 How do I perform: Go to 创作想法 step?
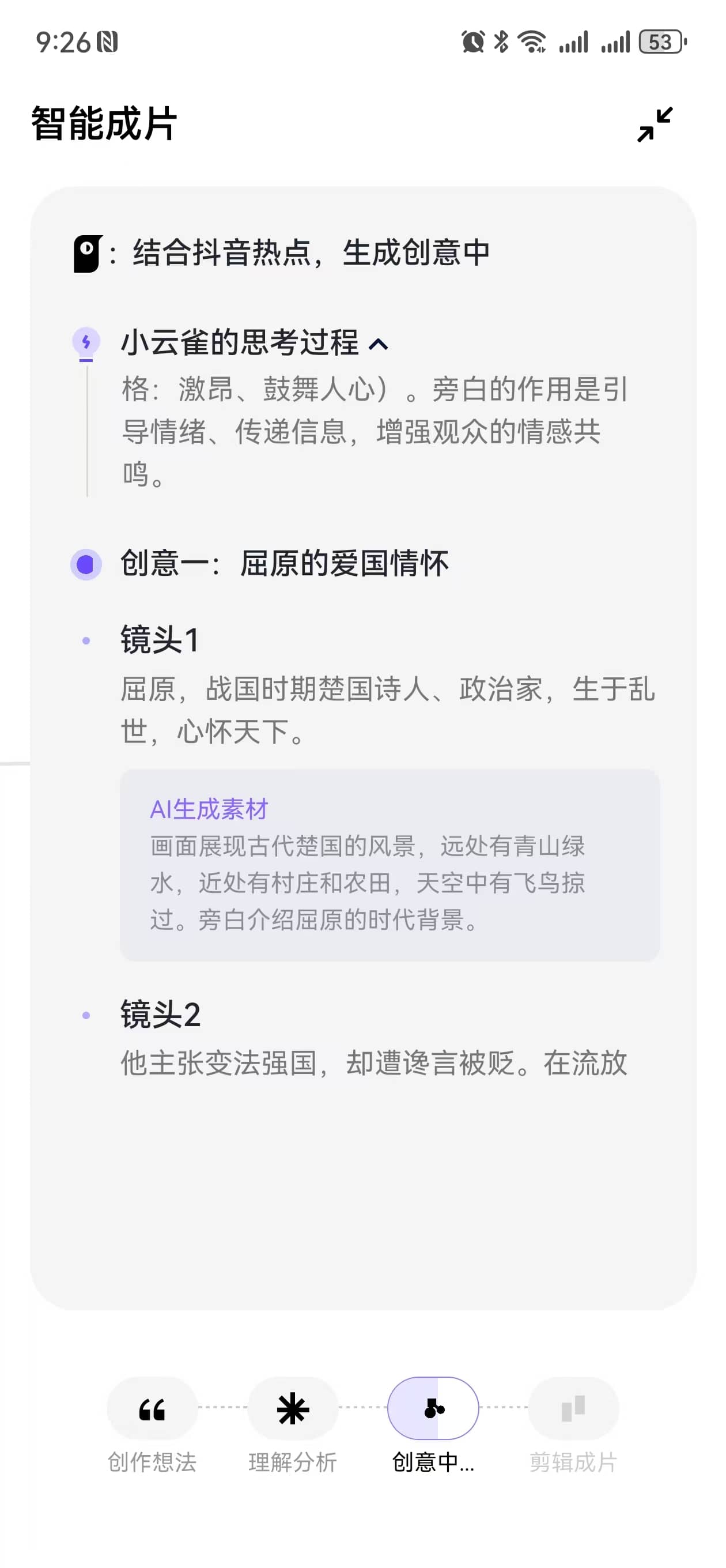(x=152, y=1408)
